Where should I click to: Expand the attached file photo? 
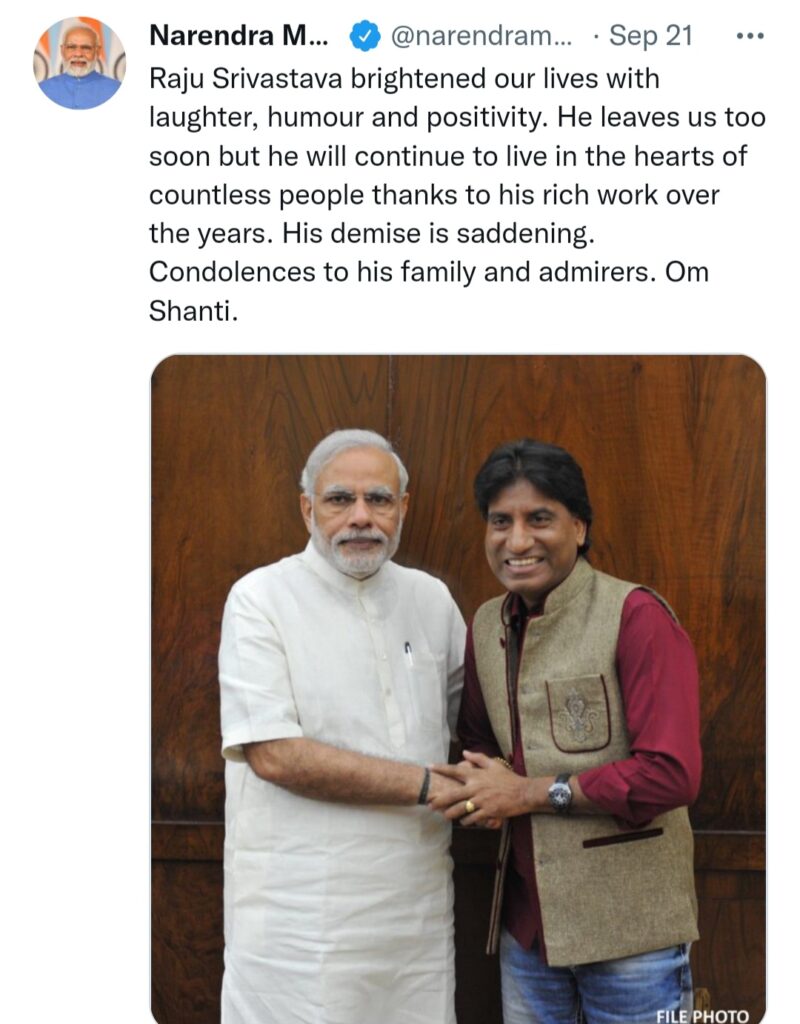458,688
